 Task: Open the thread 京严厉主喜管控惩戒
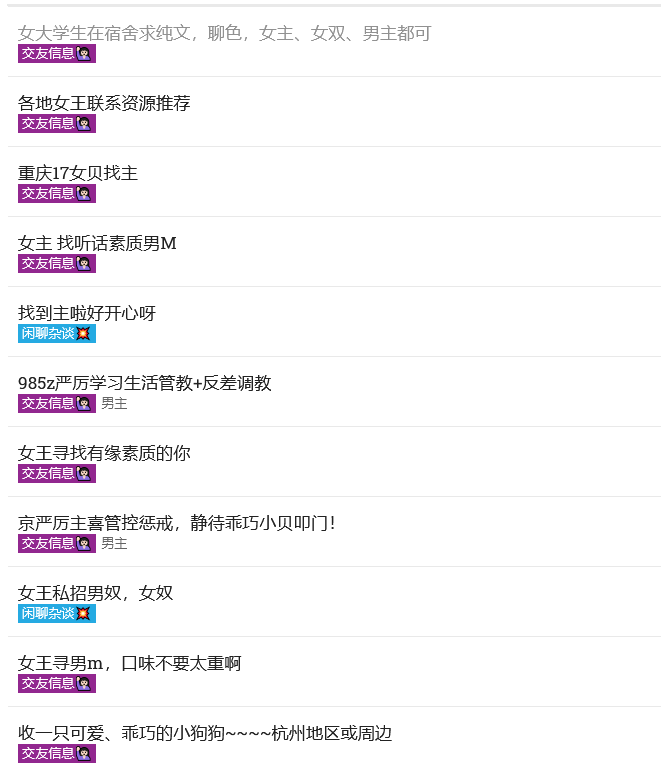pos(176,523)
